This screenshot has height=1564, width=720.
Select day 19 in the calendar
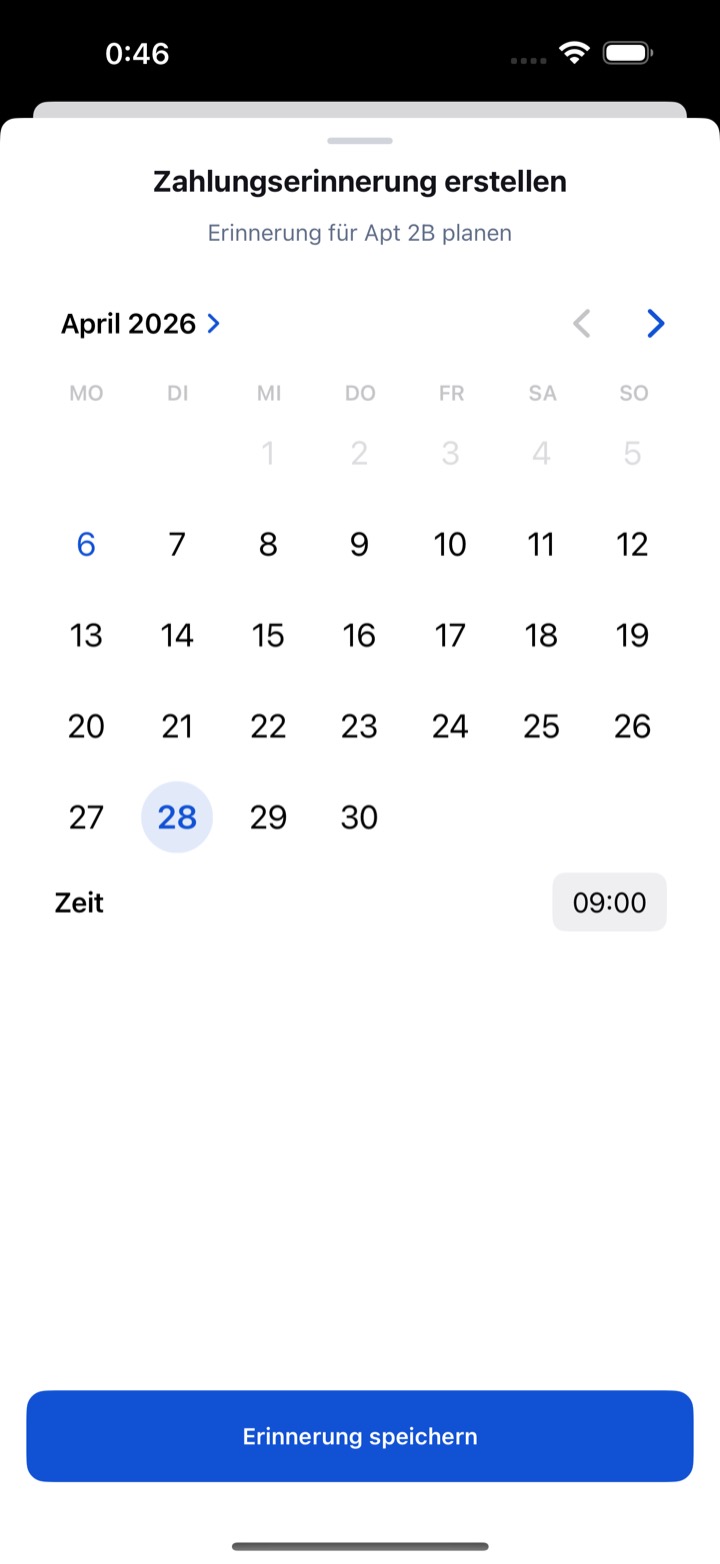pyautogui.click(x=632, y=636)
